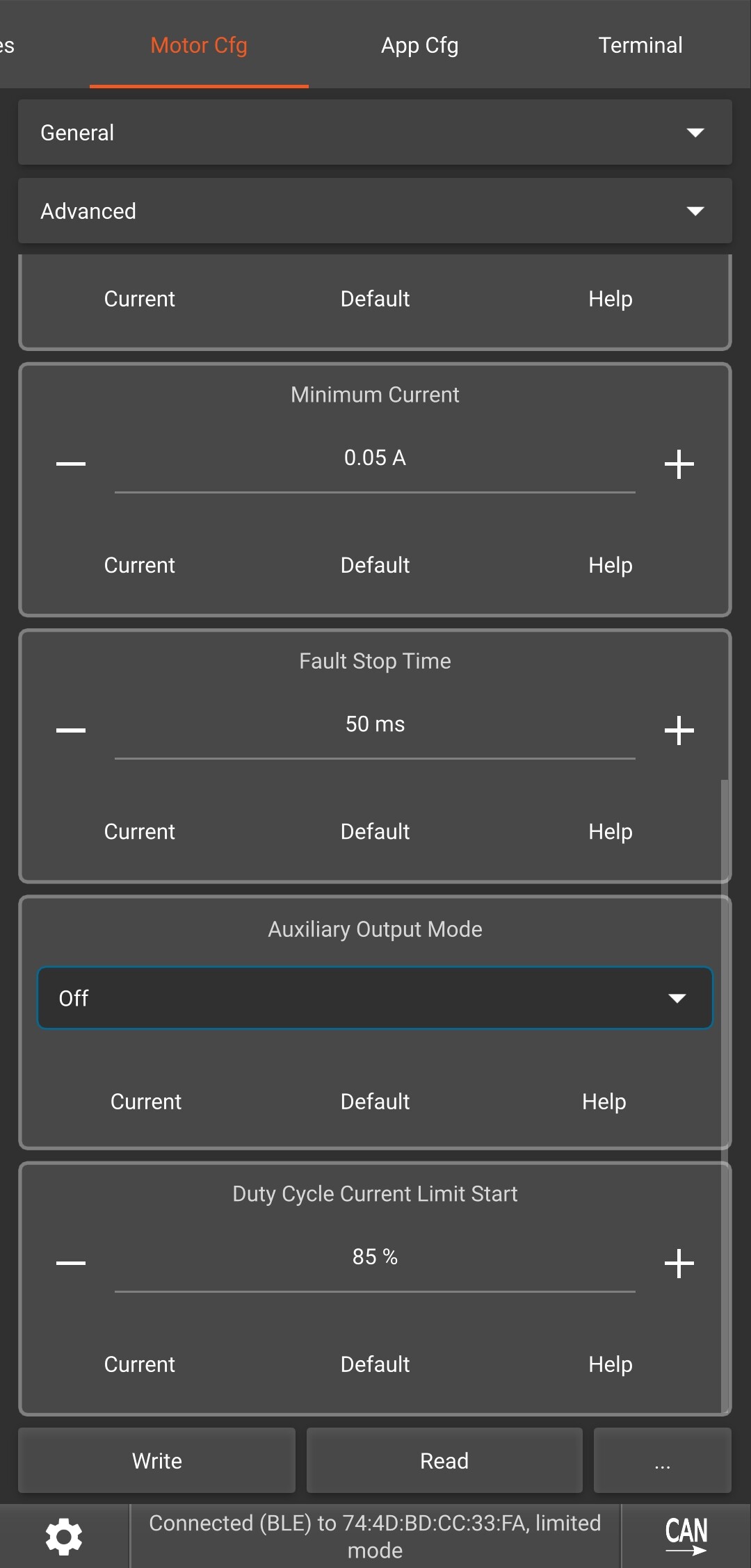
Task: View Help for Auxiliary Output Mode
Action: (x=604, y=1102)
